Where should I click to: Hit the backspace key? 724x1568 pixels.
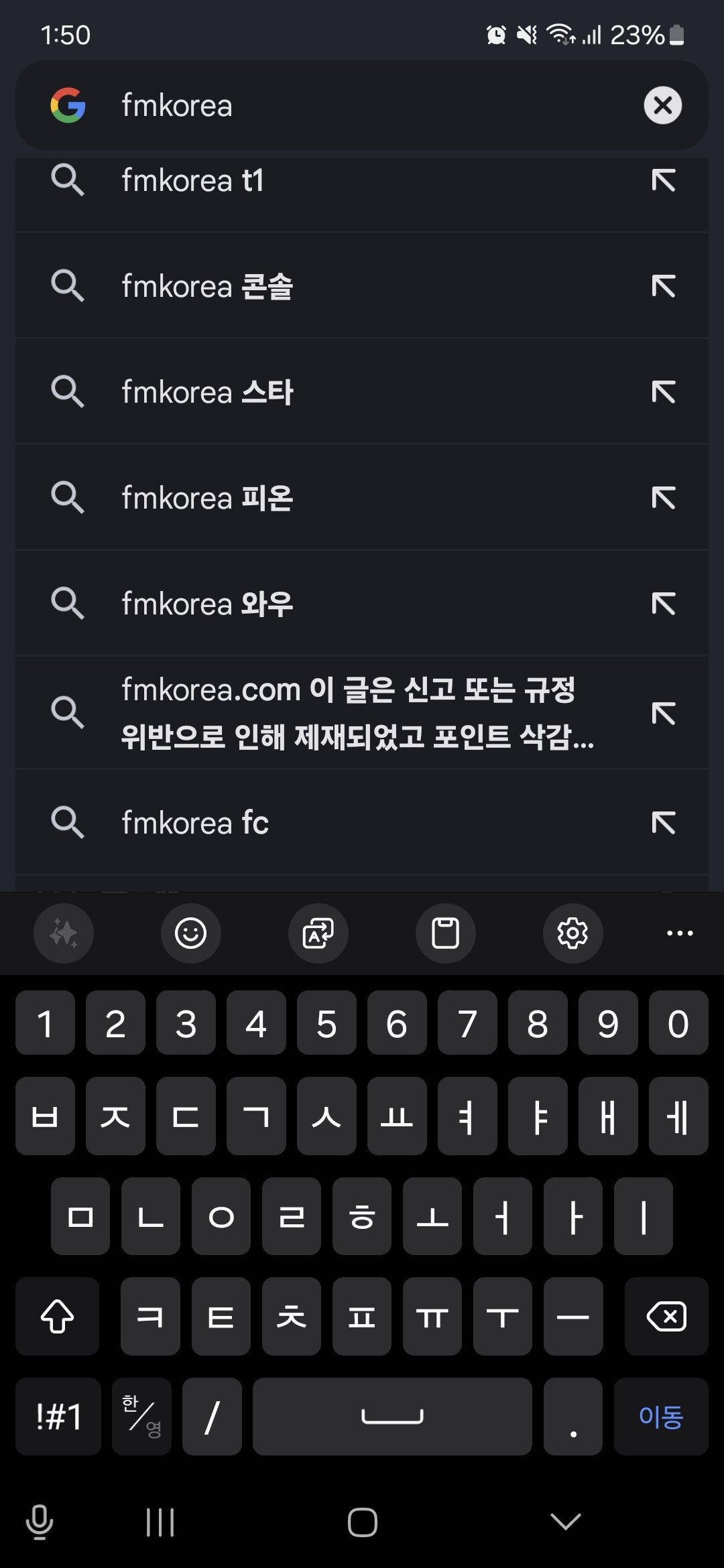point(666,1317)
